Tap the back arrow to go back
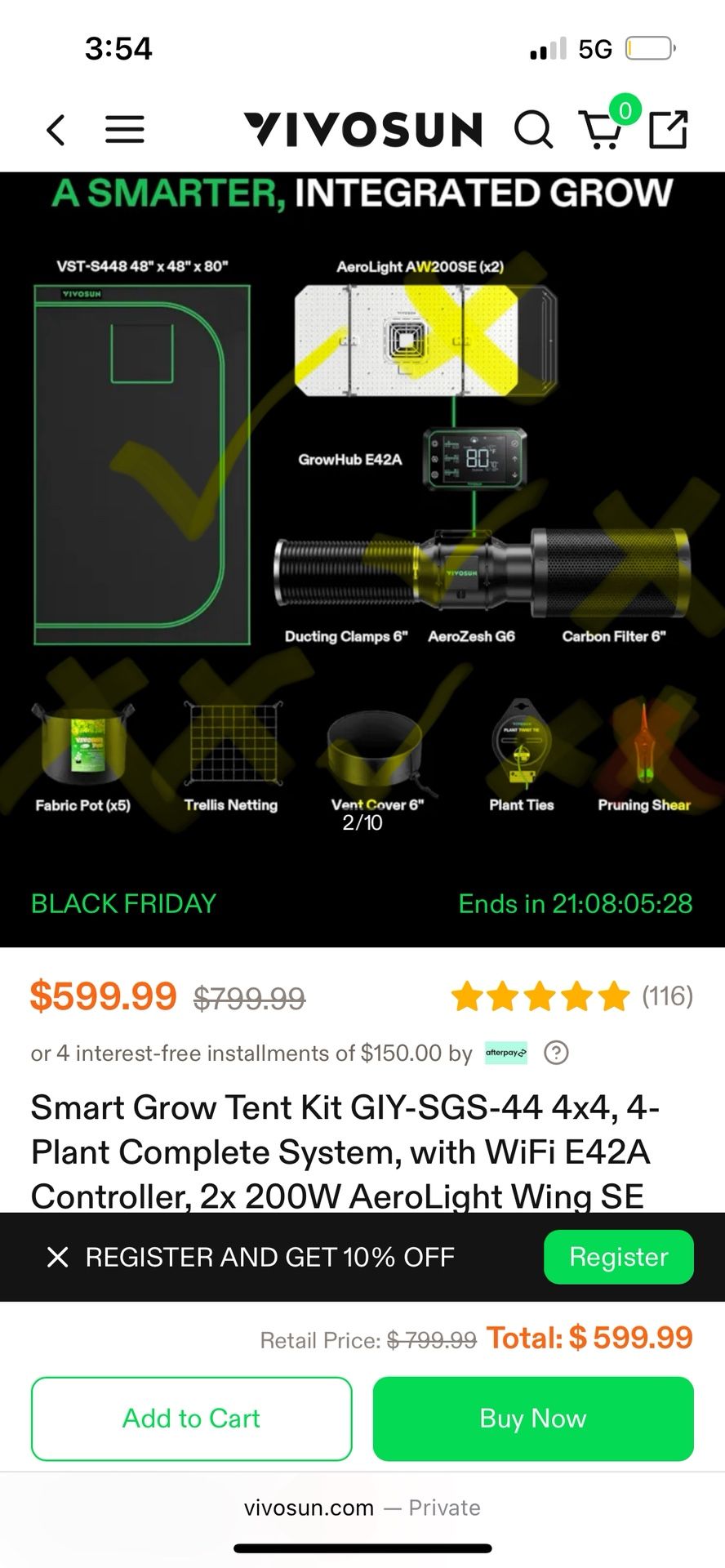725x1568 pixels. point(56,129)
